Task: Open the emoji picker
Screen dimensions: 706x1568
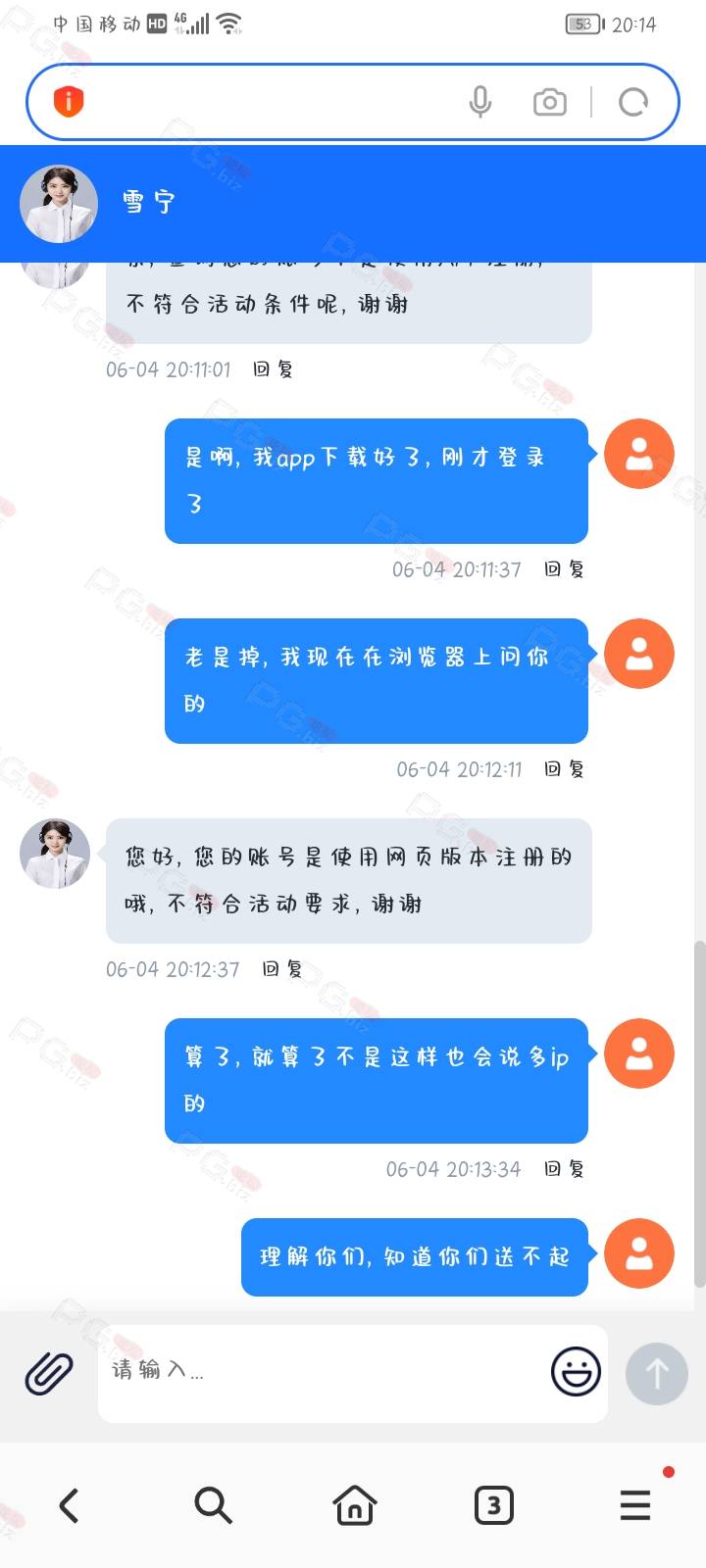Action: (576, 1371)
